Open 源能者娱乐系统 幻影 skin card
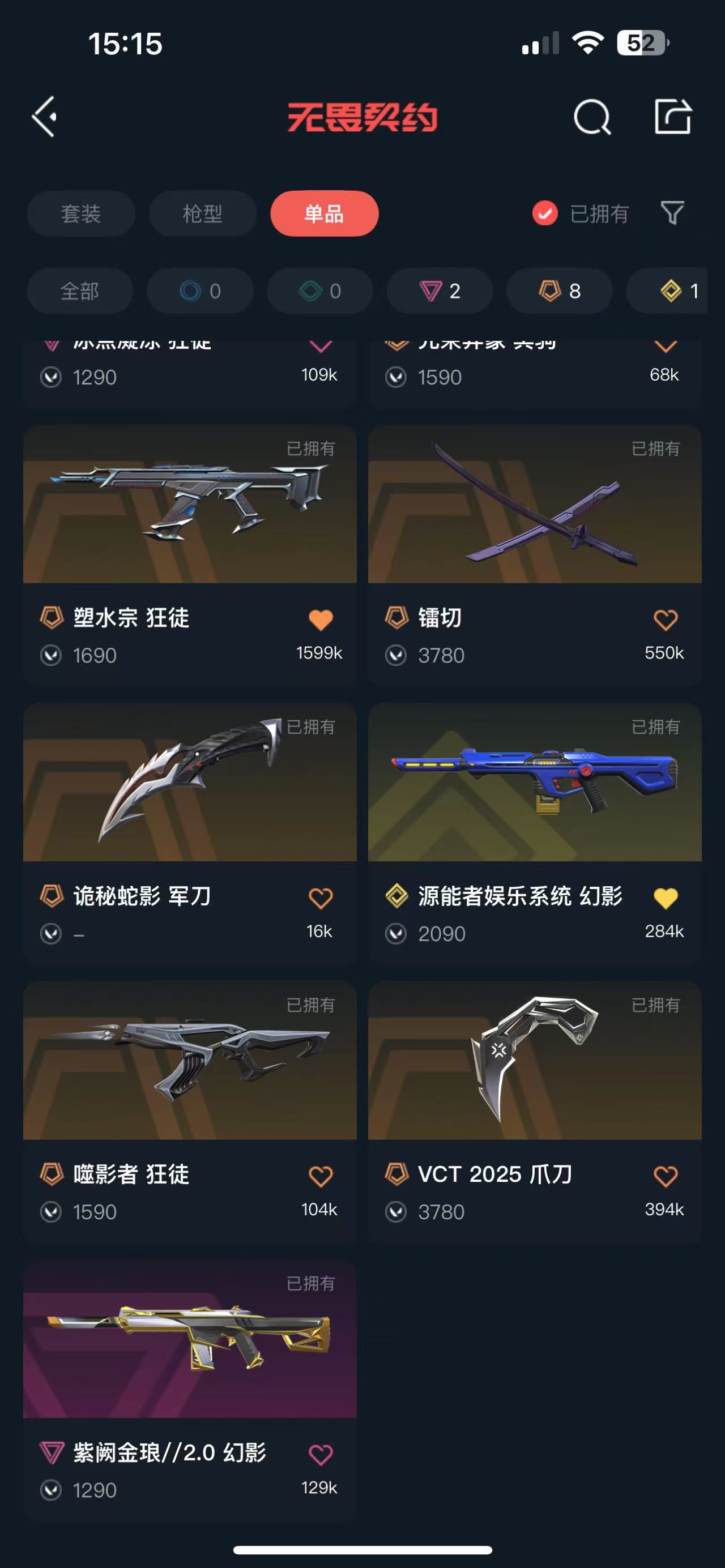The image size is (725, 1568). coord(535,783)
